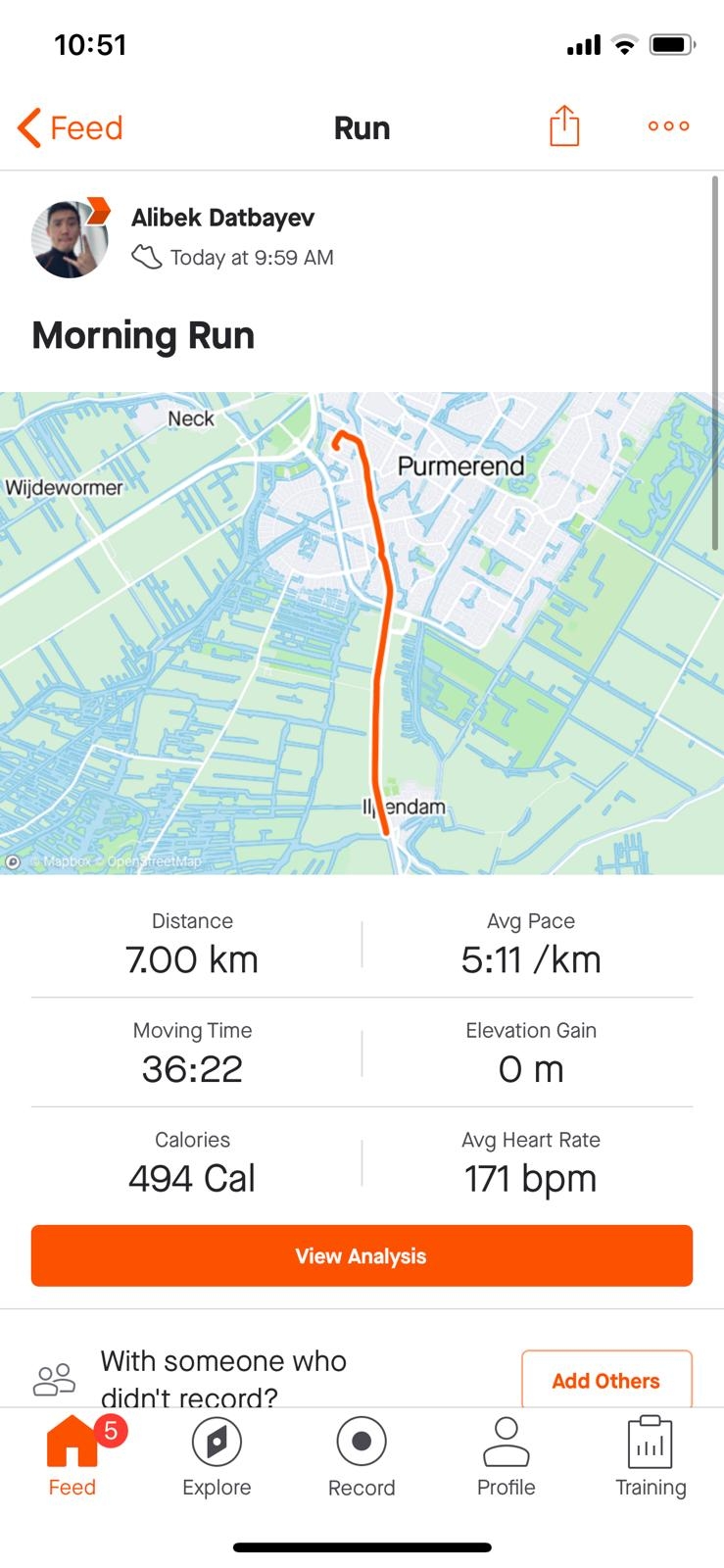Image resolution: width=724 pixels, height=1568 pixels.
Task: Open the Record tab
Action: pyautogui.click(x=362, y=1457)
